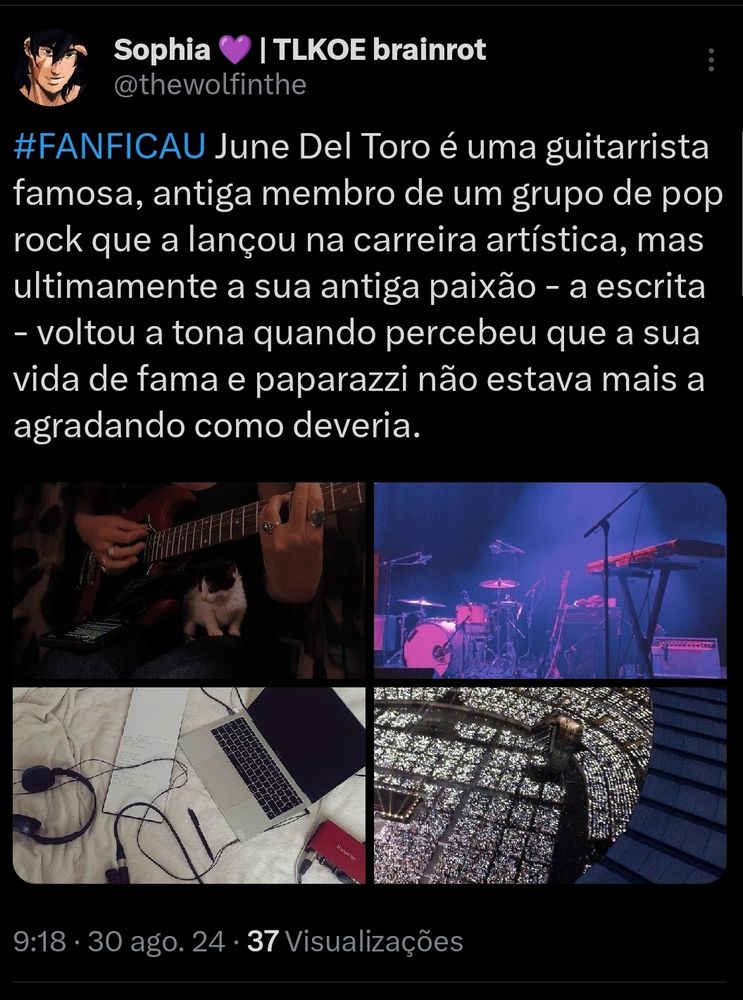Viewport: 743px width, 1000px height.
Task: Open the tweet's three-dot overflow menu
Action: click(x=711, y=59)
